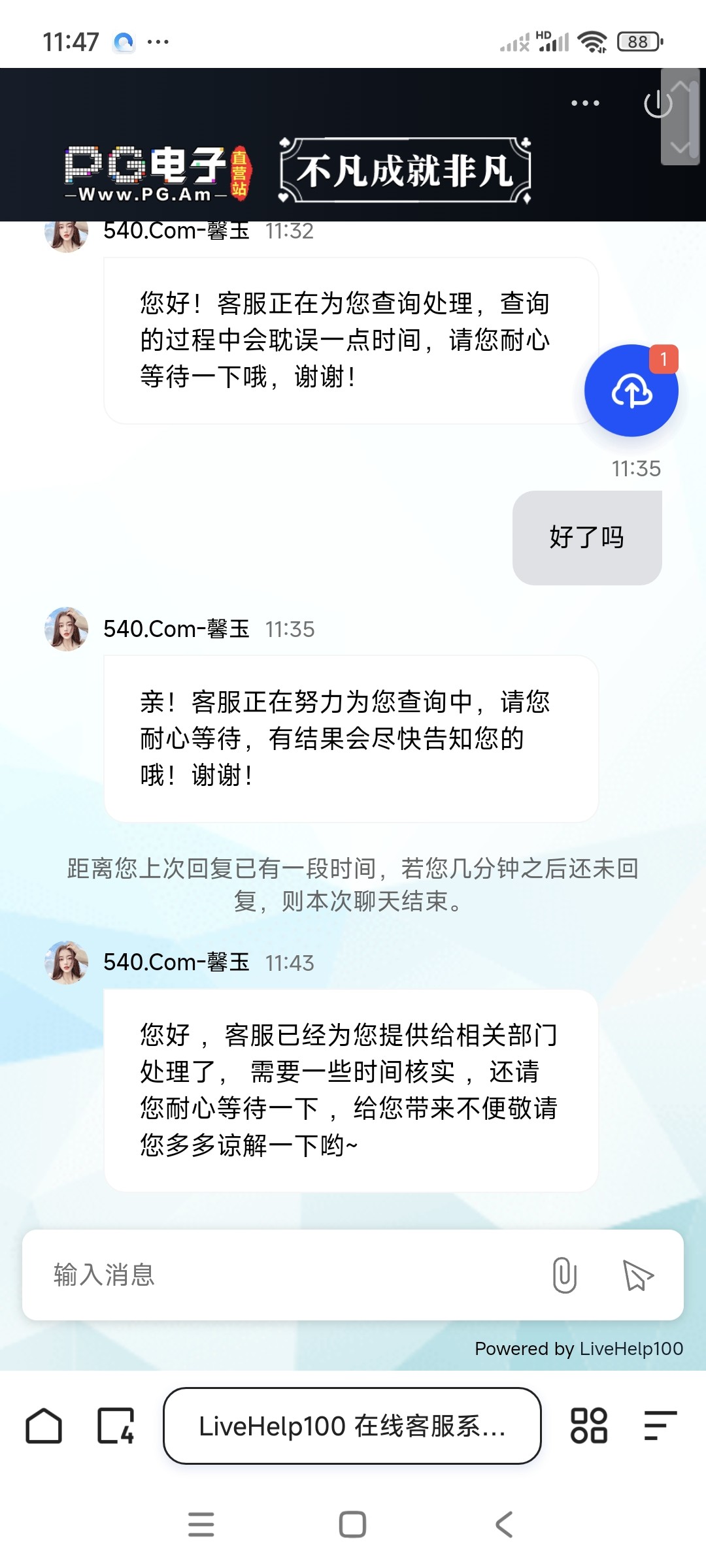706x1568 pixels.
Task: Go to browser home page
Action: tap(44, 1426)
